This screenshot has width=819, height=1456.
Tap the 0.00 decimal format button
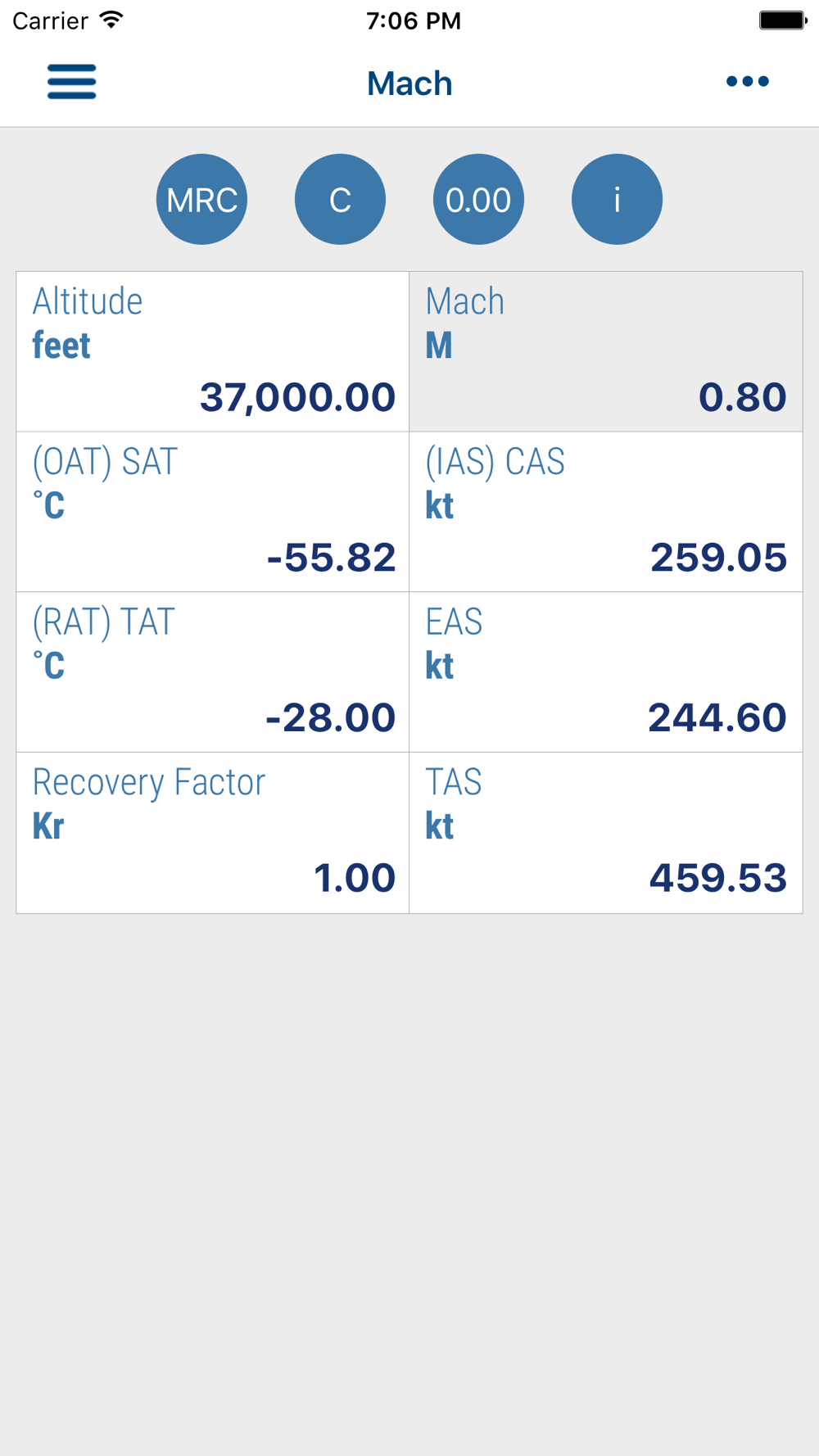(x=478, y=199)
